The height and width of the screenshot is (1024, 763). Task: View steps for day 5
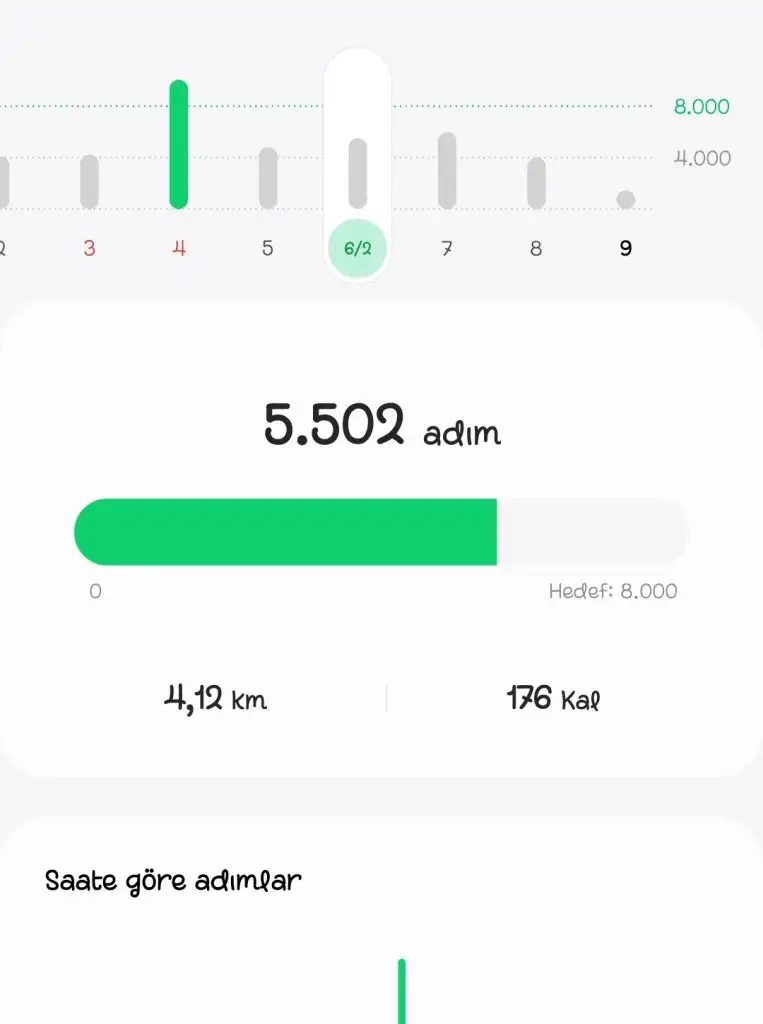267,248
